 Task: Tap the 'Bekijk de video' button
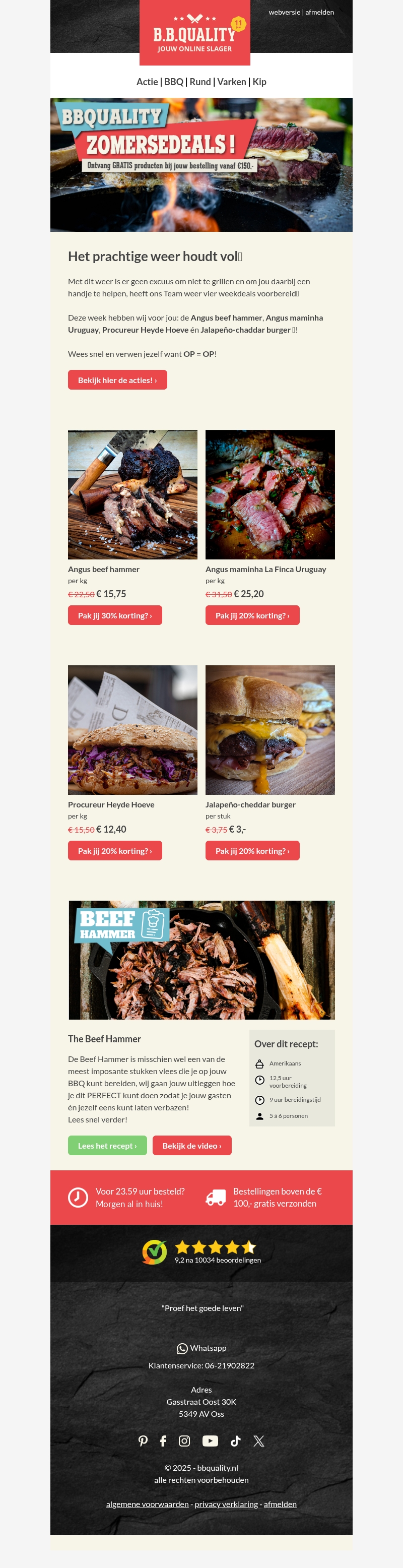192,1146
